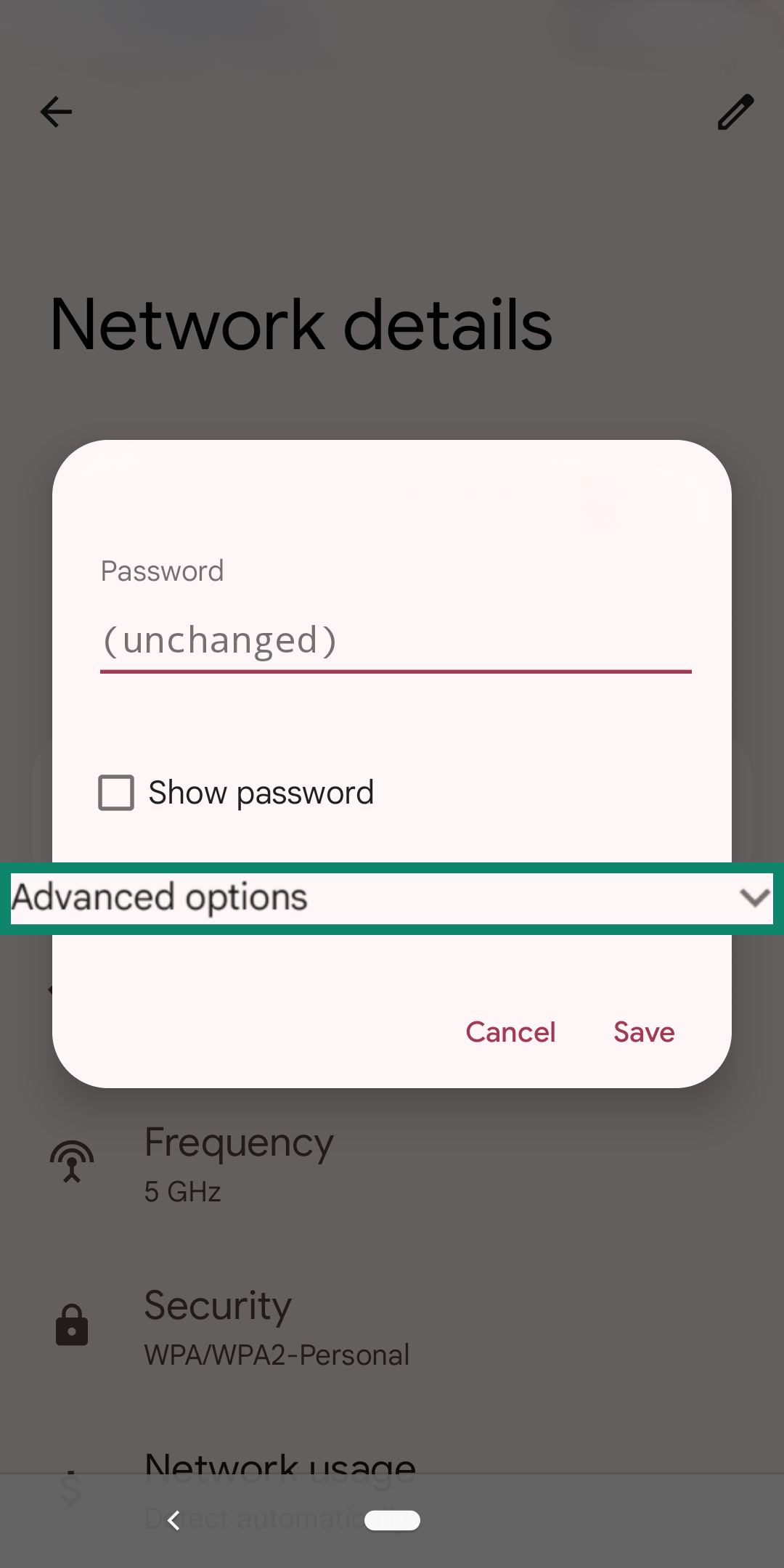This screenshot has height=1568, width=784.
Task: Tap the Wi-Fi frequency antenna icon
Action: pyautogui.click(x=73, y=1161)
